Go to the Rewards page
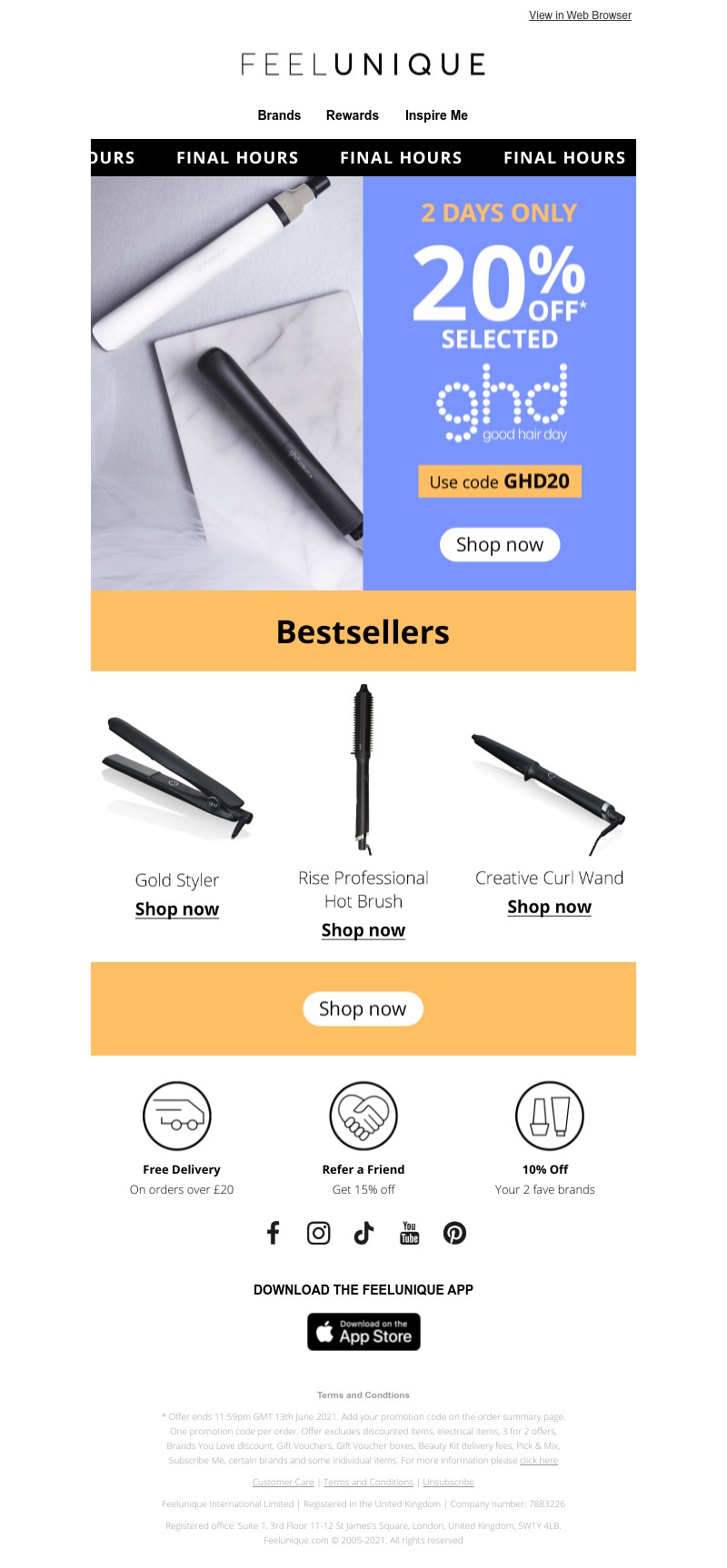This screenshot has width=727, height=1568. (x=353, y=115)
